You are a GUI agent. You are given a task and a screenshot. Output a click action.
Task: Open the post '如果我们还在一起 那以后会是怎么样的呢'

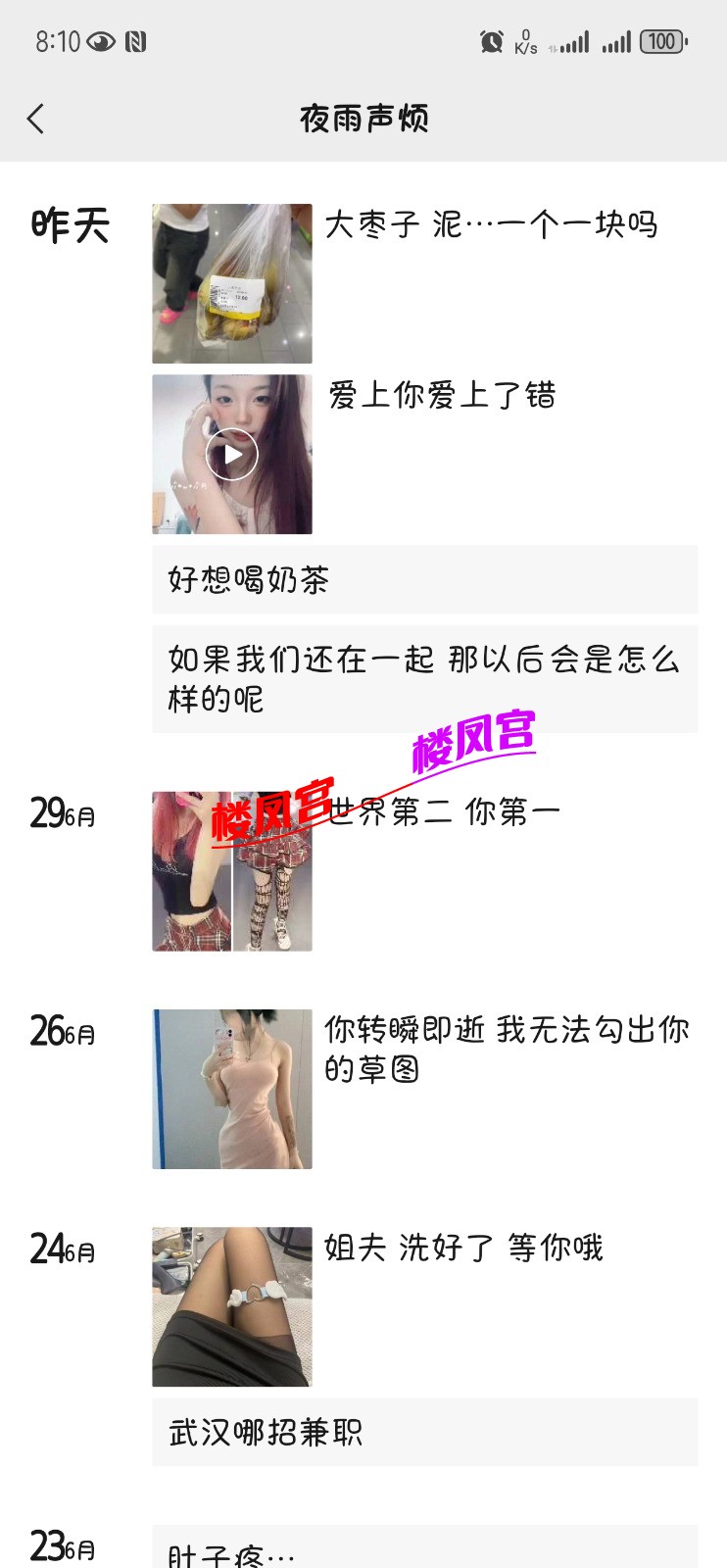click(423, 676)
